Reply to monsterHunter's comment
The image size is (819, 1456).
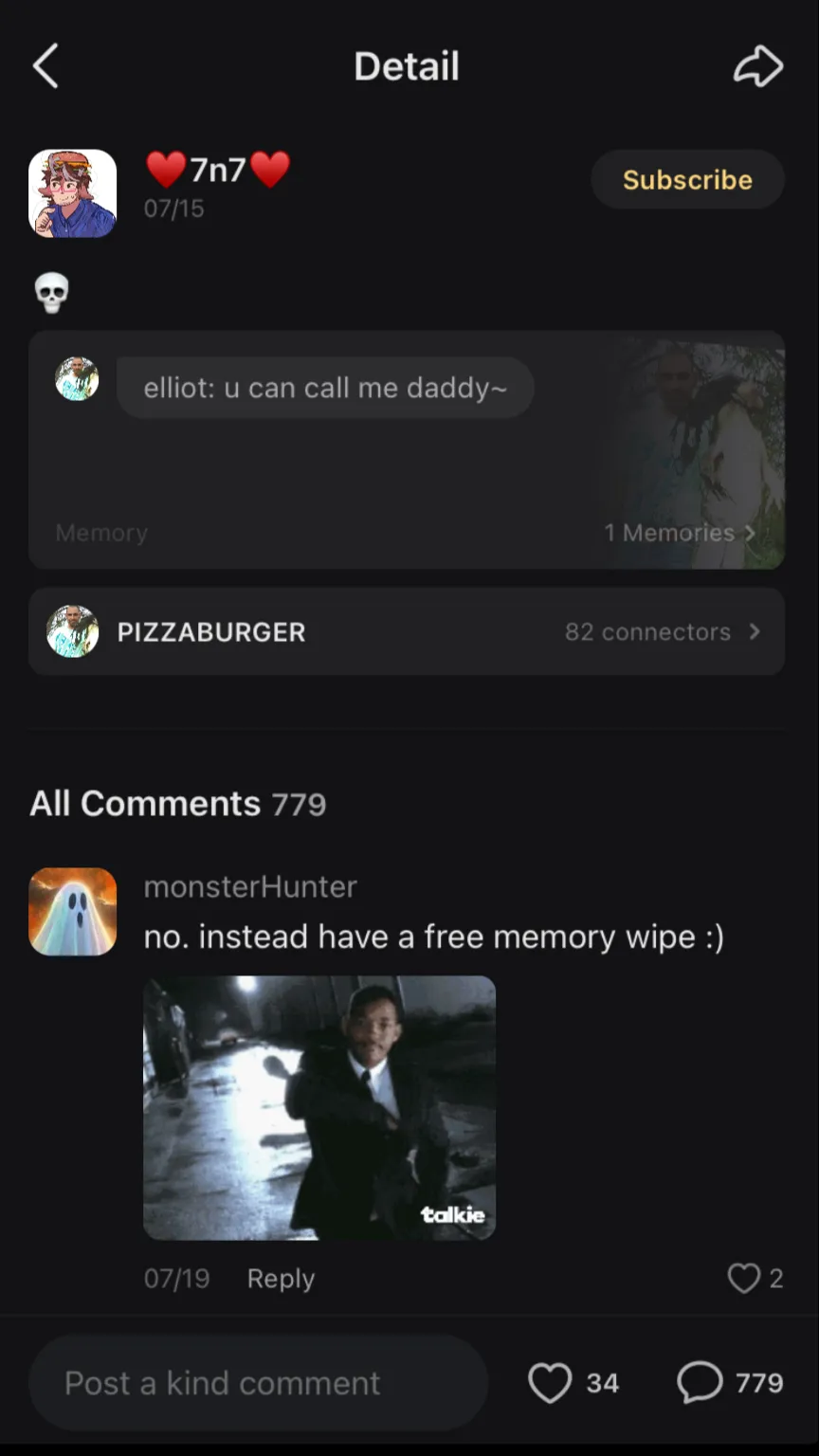pos(281,1278)
